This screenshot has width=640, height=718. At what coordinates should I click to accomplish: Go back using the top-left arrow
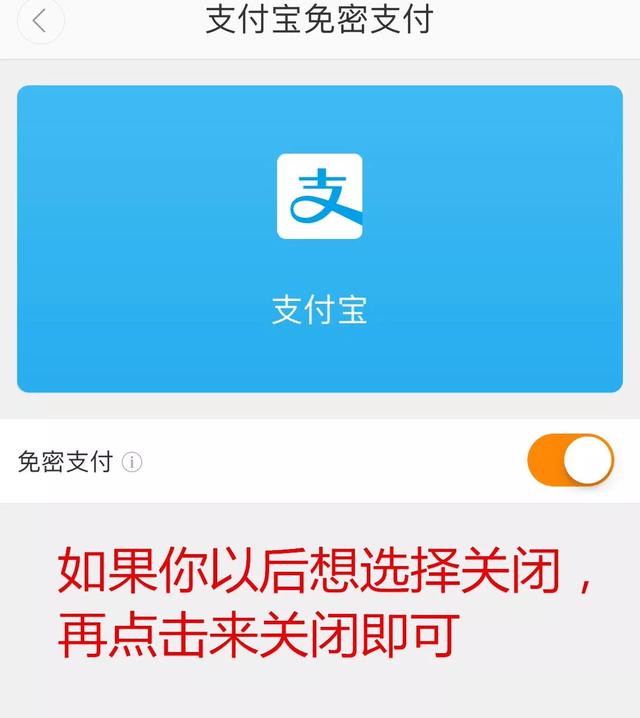[40, 21]
